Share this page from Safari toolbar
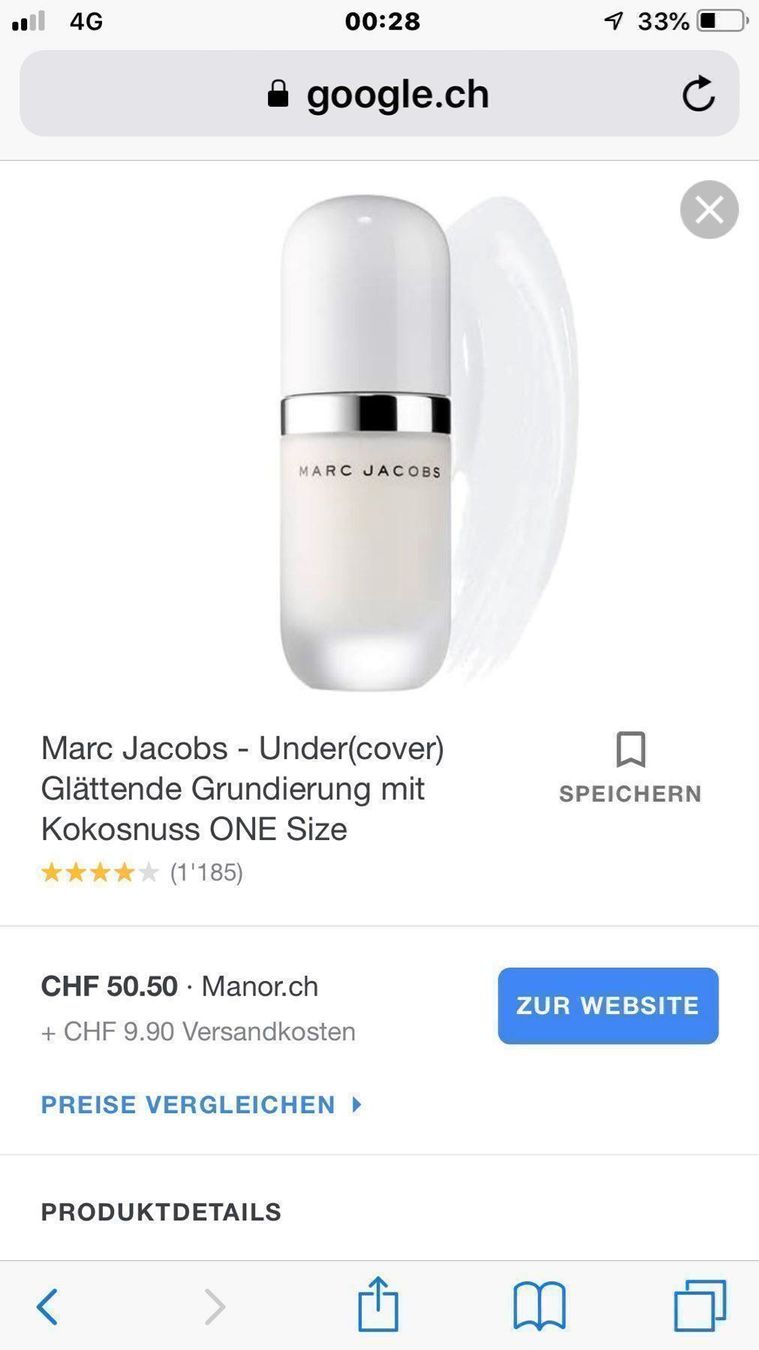Image resolution: width=759 pixels, height=1350 pixels. (378, 1305)
